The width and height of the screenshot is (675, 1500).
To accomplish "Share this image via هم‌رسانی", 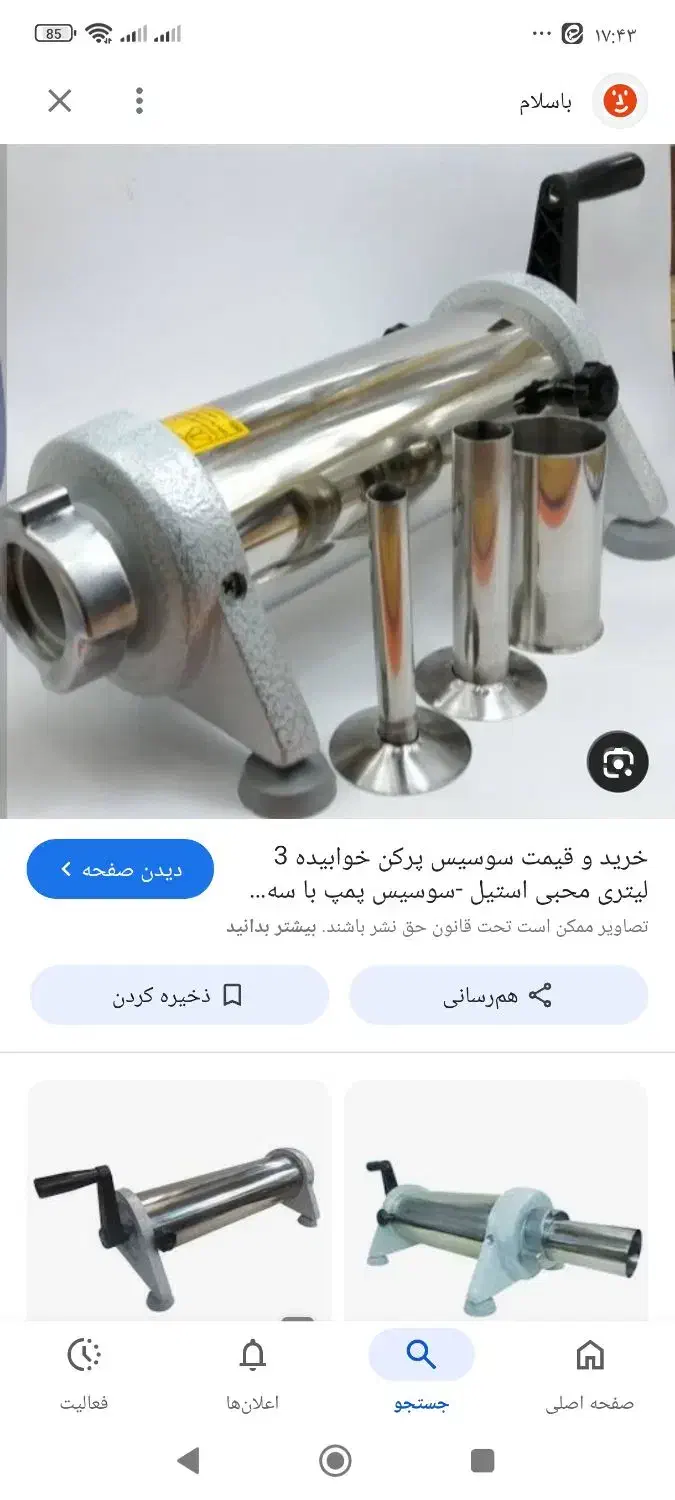I will coord(498,995).
